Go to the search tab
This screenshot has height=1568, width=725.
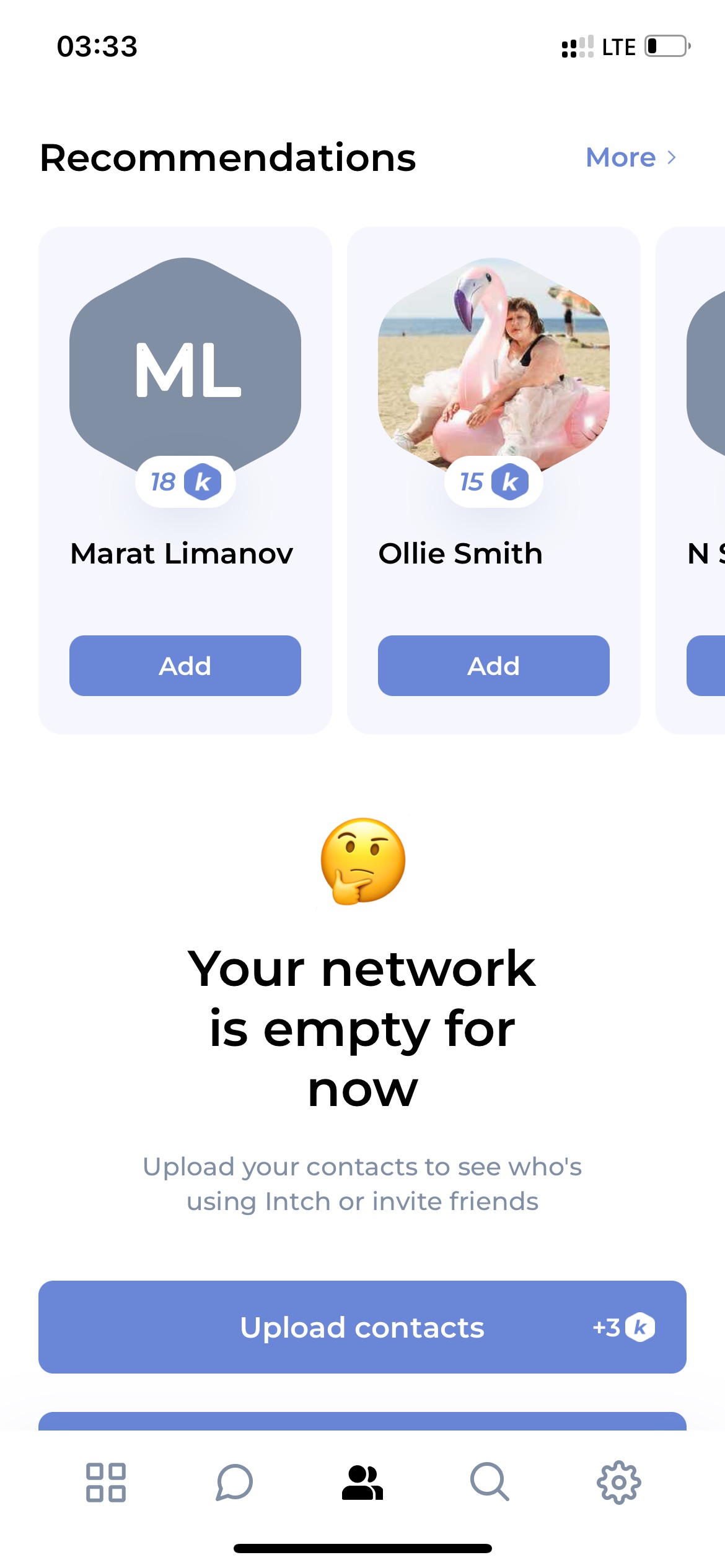tap(490, 1483)
